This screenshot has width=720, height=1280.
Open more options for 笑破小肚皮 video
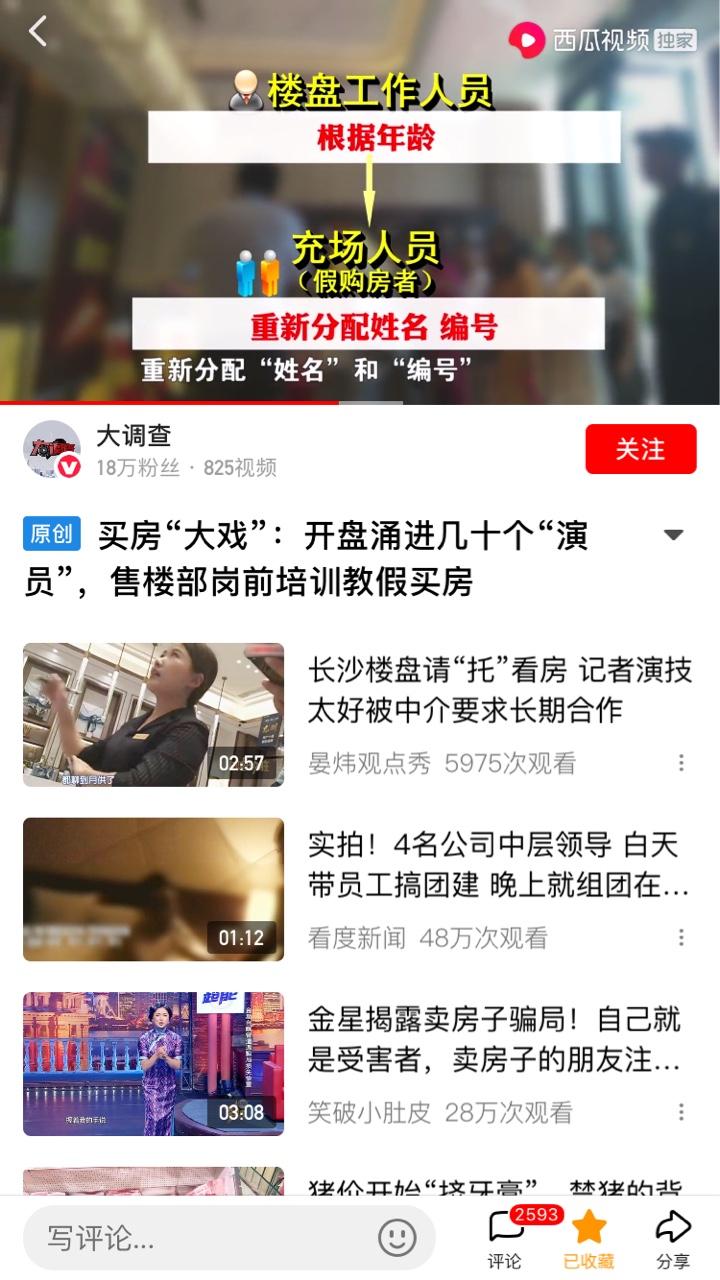pyautogui.click(x=681, y=1112)
